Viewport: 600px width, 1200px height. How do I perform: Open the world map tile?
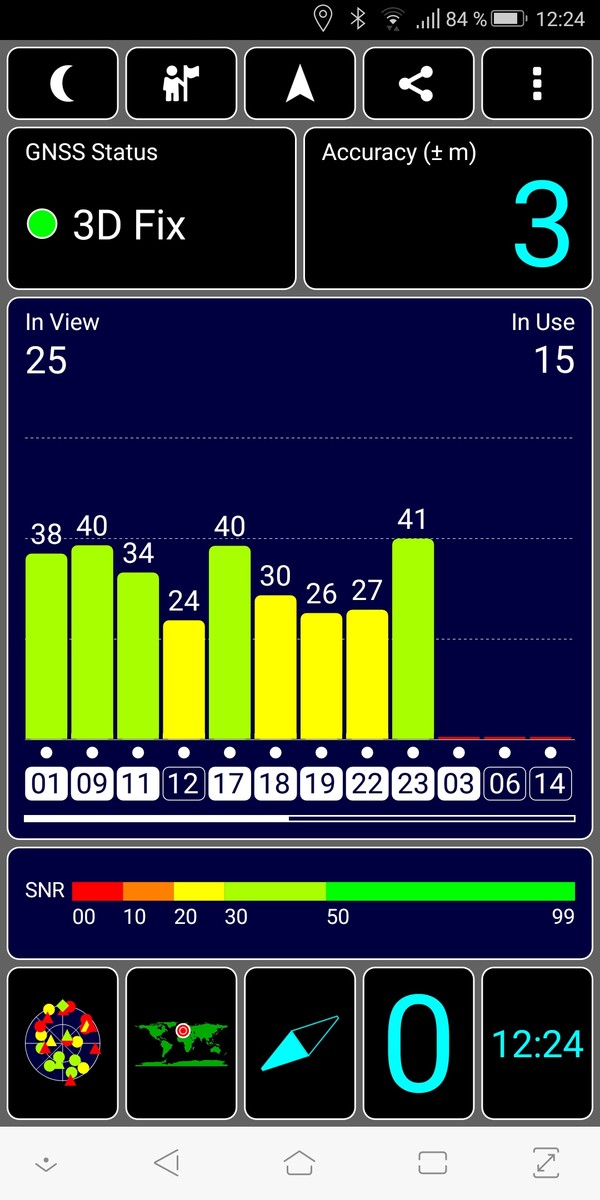coord(181,1043)
